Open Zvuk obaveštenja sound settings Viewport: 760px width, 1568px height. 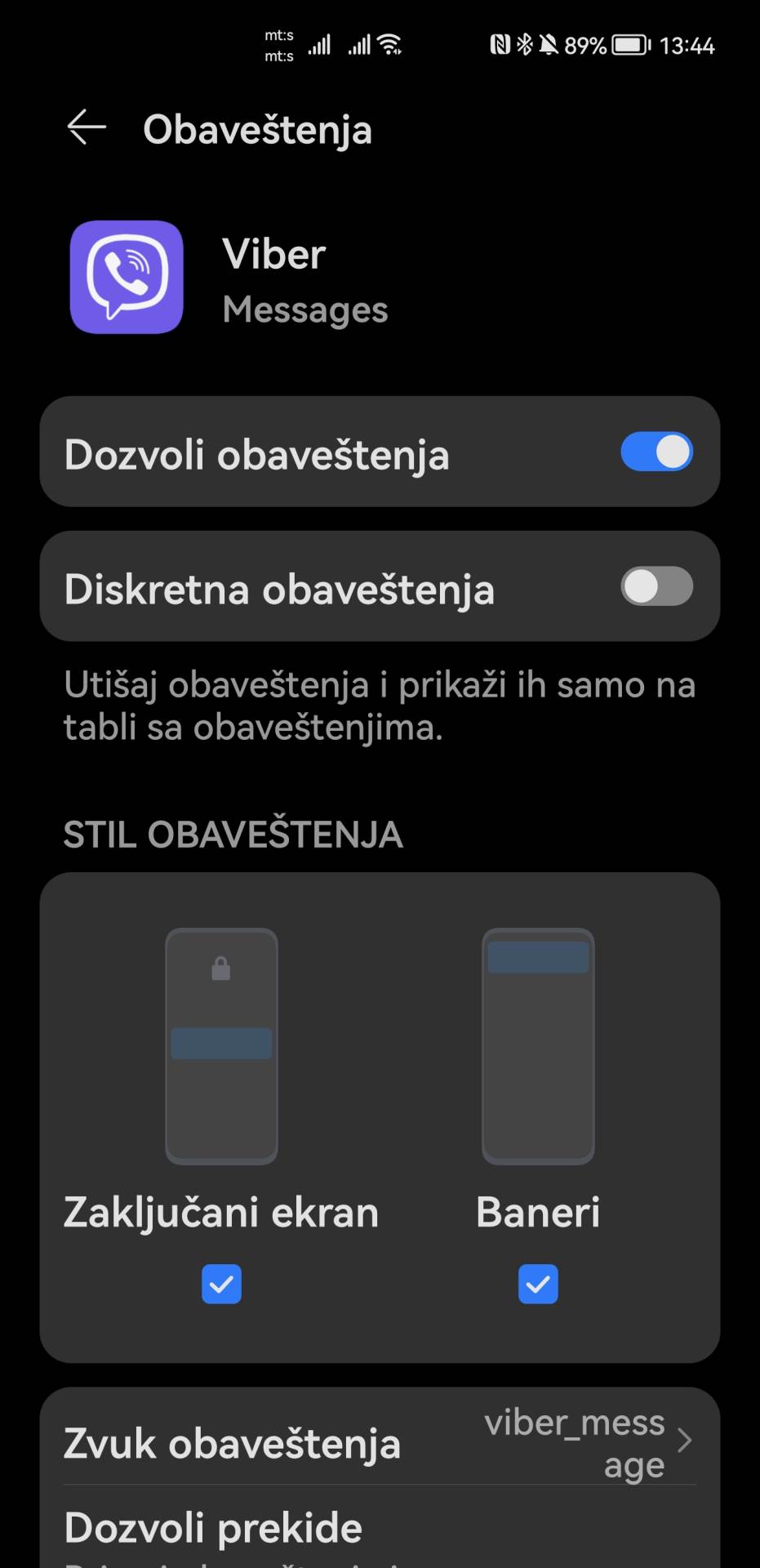pos(380,1444)
